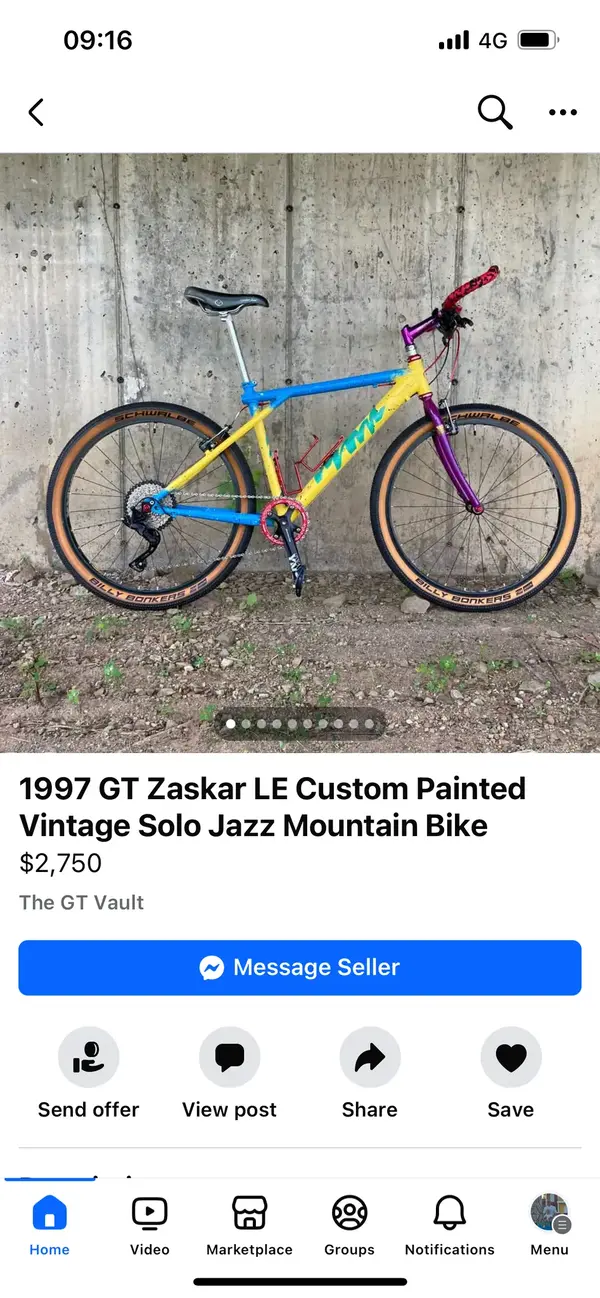The width and height of the screenshot is (600, 1298).
Task: Open The GT Vault seller link
Action: [81, 902]
